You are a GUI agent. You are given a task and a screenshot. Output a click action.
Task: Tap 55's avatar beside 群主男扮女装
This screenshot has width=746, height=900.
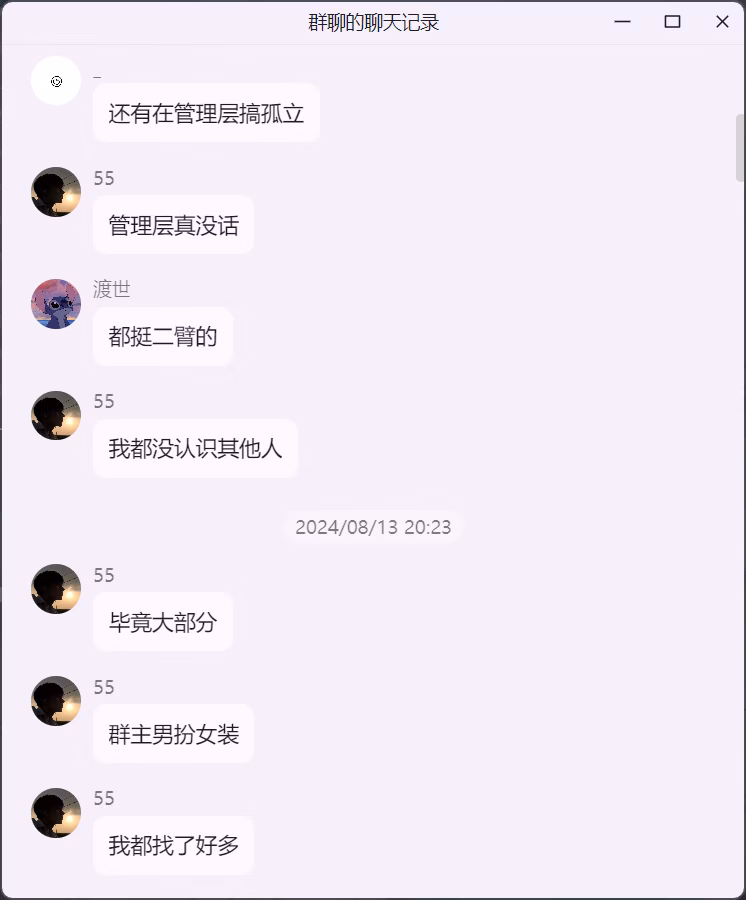pyautogui.click(x=56, y=701)
